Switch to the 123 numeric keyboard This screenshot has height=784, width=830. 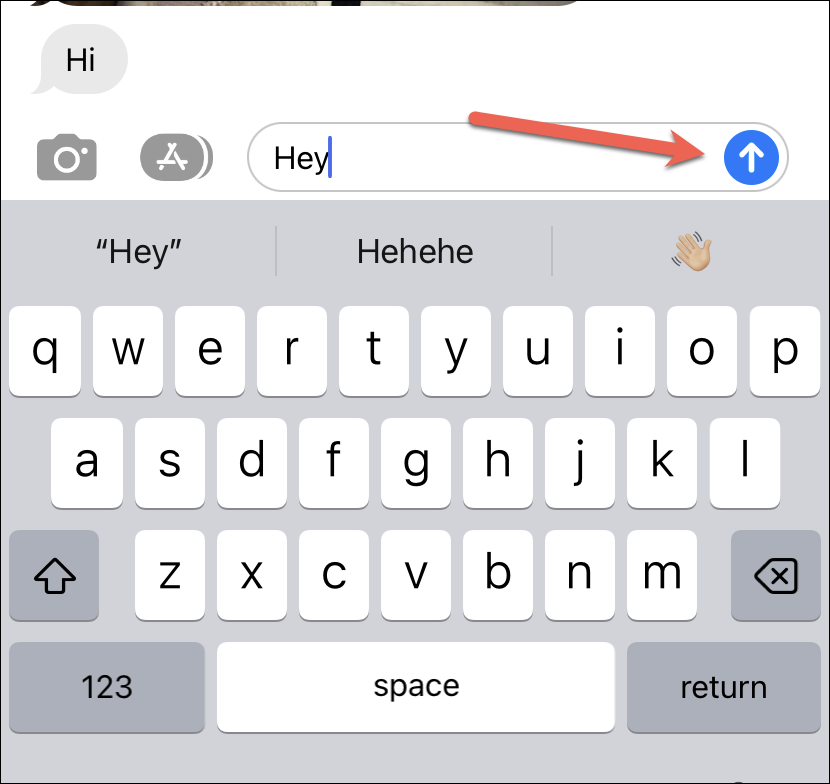107,687
